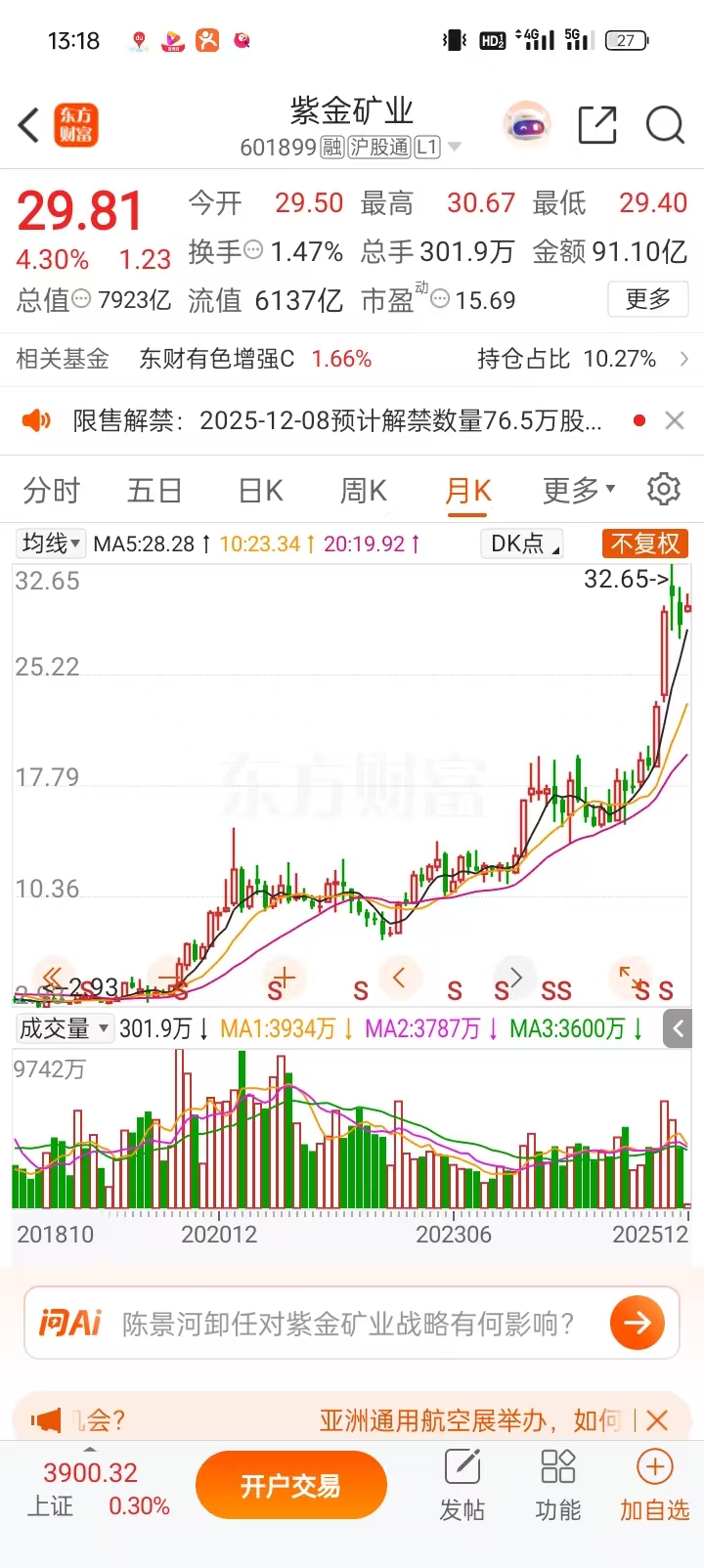Open stock search magnifier
Viewport: 704px width, 1568px height.
pos(665,126)
